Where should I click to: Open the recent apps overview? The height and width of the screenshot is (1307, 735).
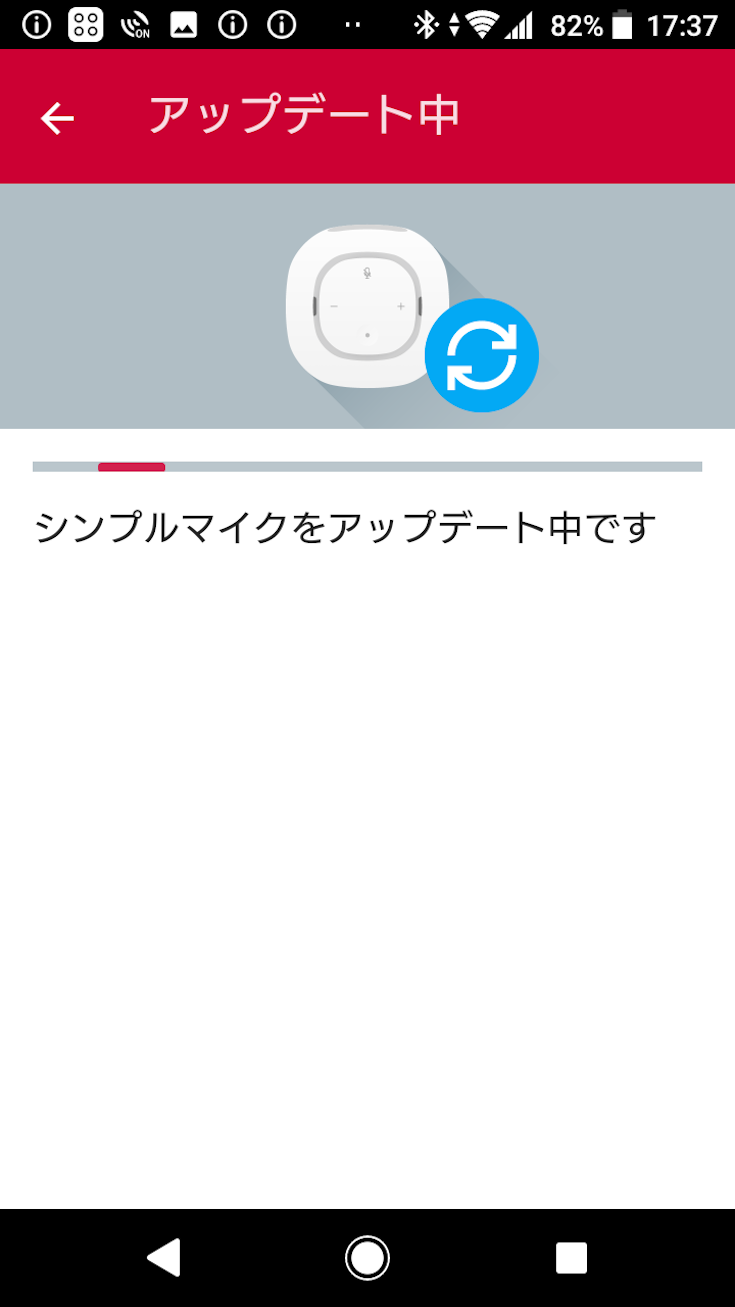(x=571, y=1257)
